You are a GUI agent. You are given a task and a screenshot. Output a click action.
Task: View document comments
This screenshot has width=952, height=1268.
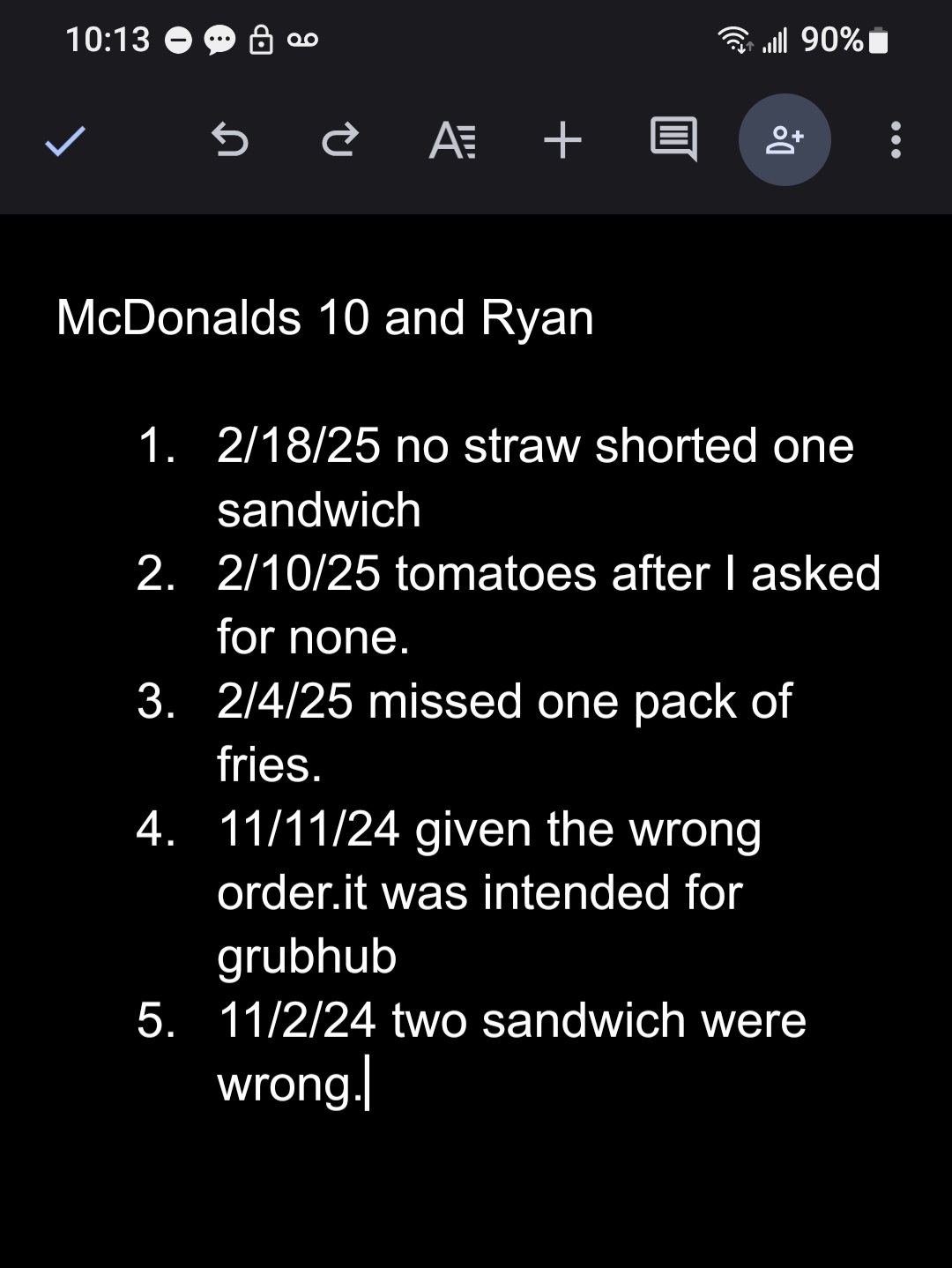[x=673, y=139]
